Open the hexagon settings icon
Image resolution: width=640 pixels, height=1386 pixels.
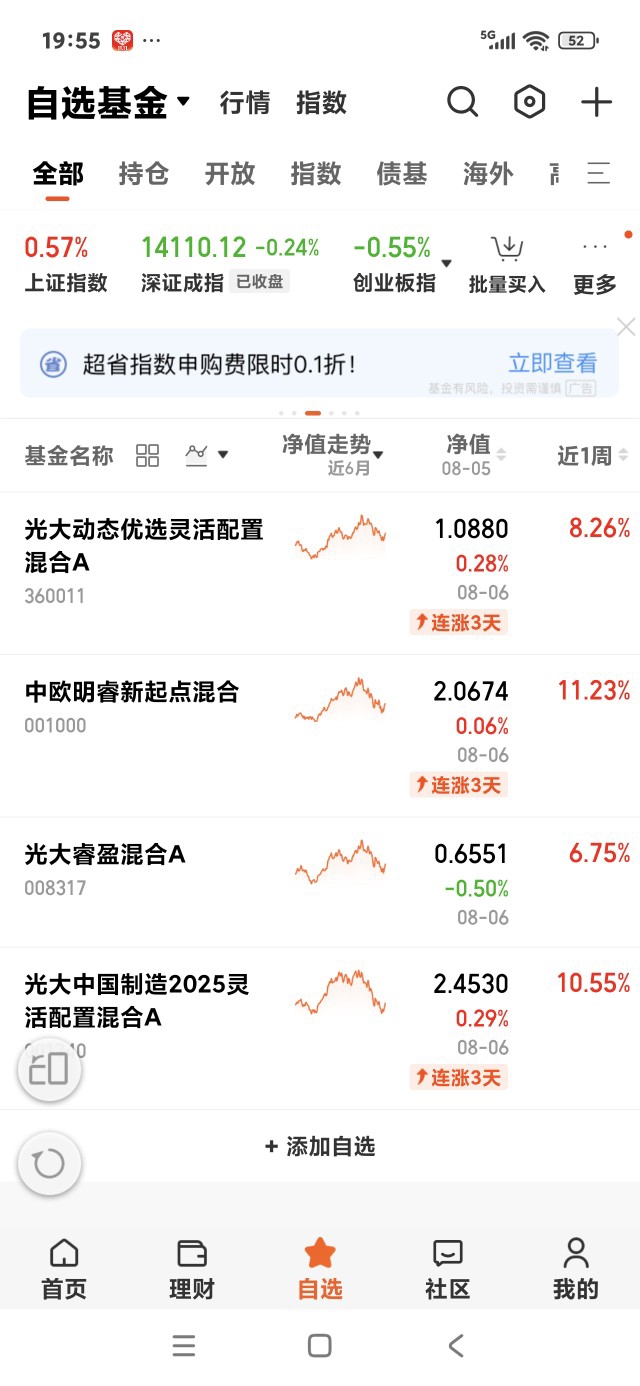pos(529,102)
